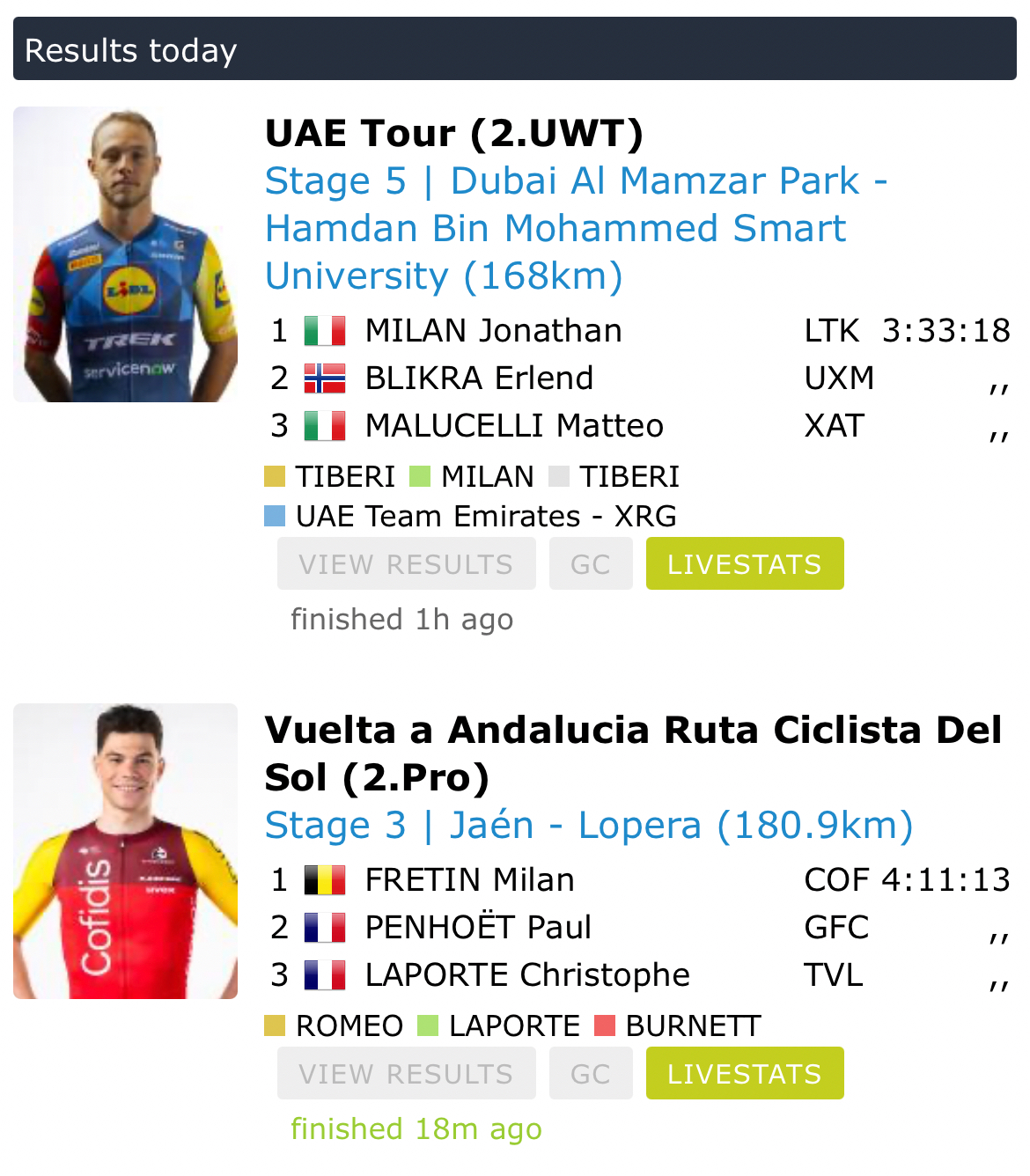The height and width of the screenshot is (1176, 1030).
Task: Open Livestats for Vuelta a Andalucia
Action: [744, 1074]
